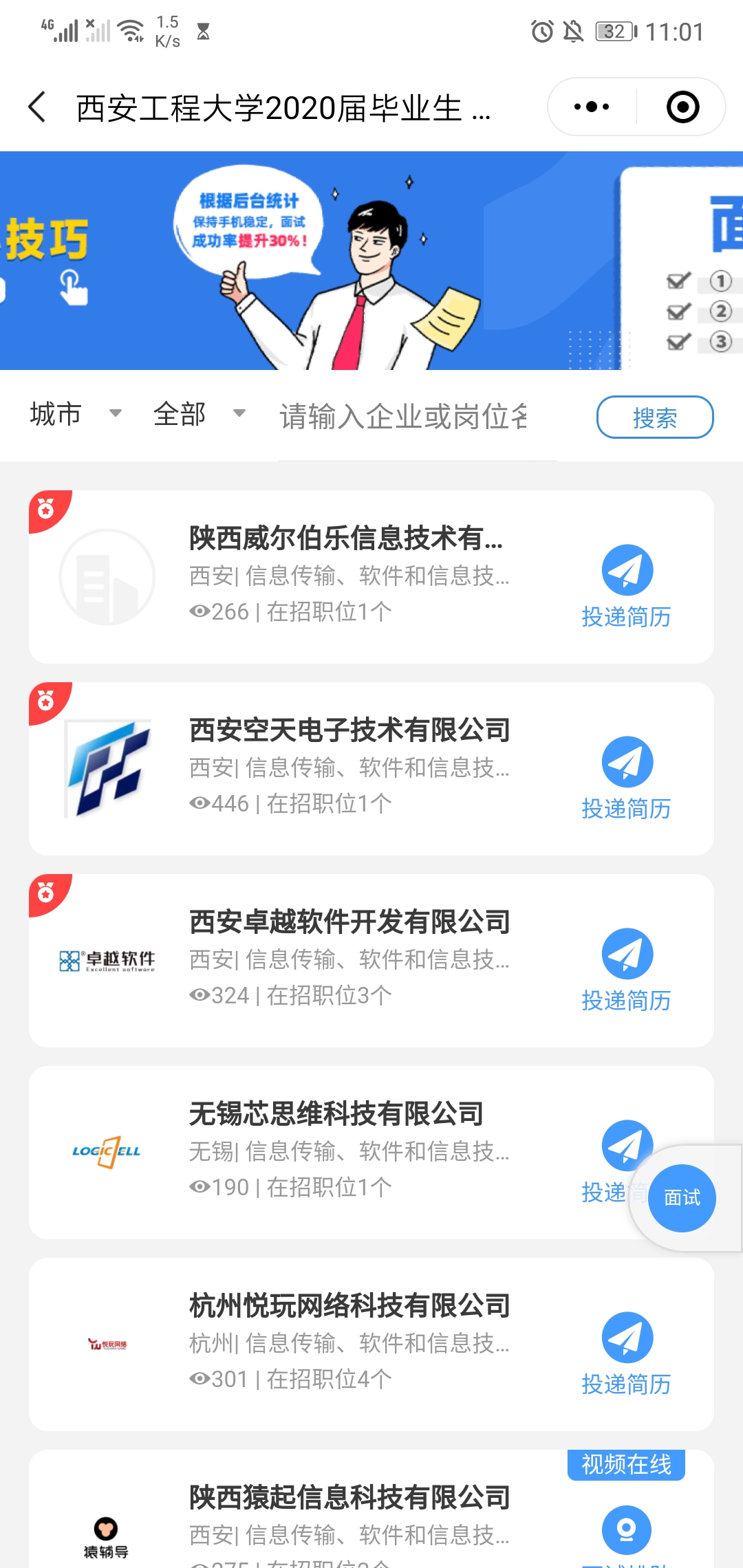Send resume to 西安空天电子技术有限公司

(626, 778)
